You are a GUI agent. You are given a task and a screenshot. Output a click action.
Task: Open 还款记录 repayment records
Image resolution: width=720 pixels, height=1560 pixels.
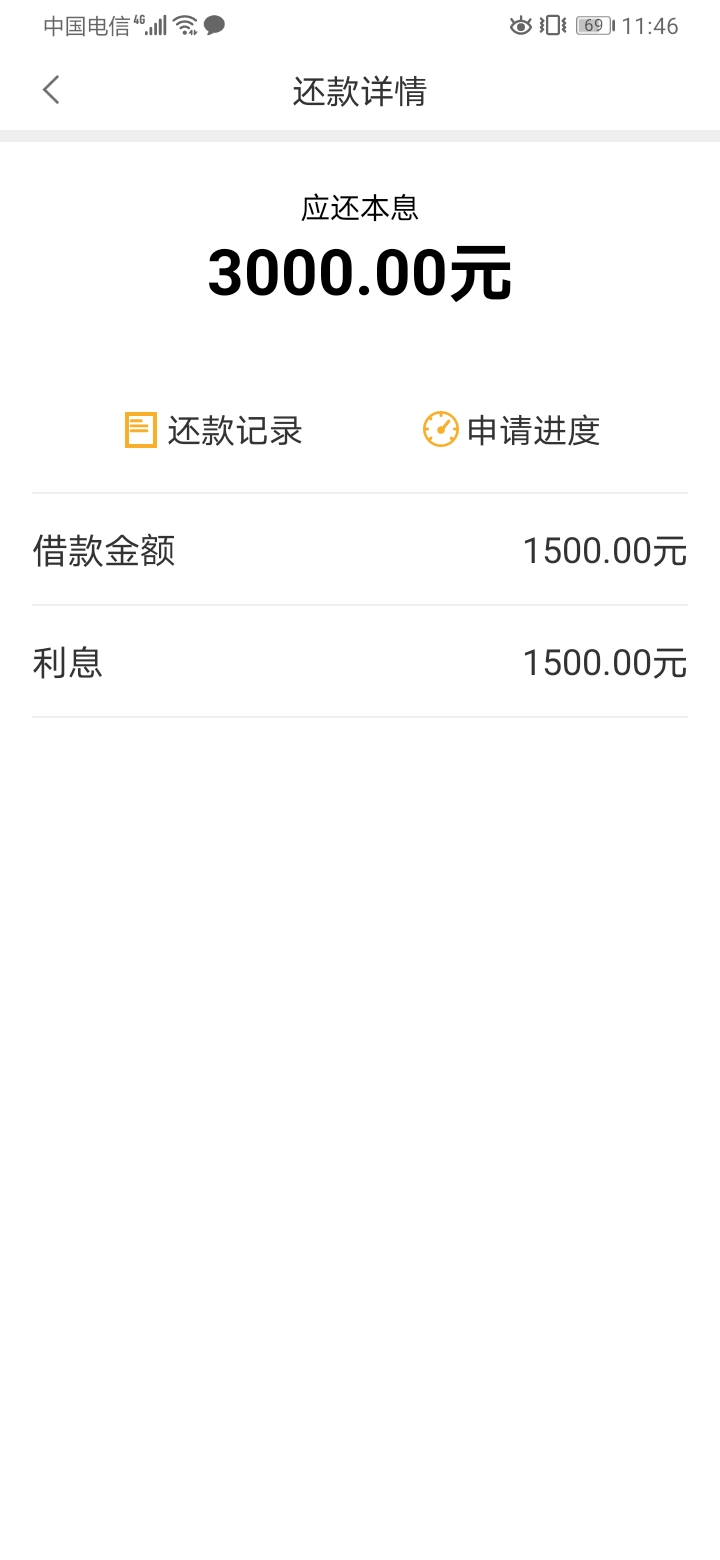click(213, 430)
